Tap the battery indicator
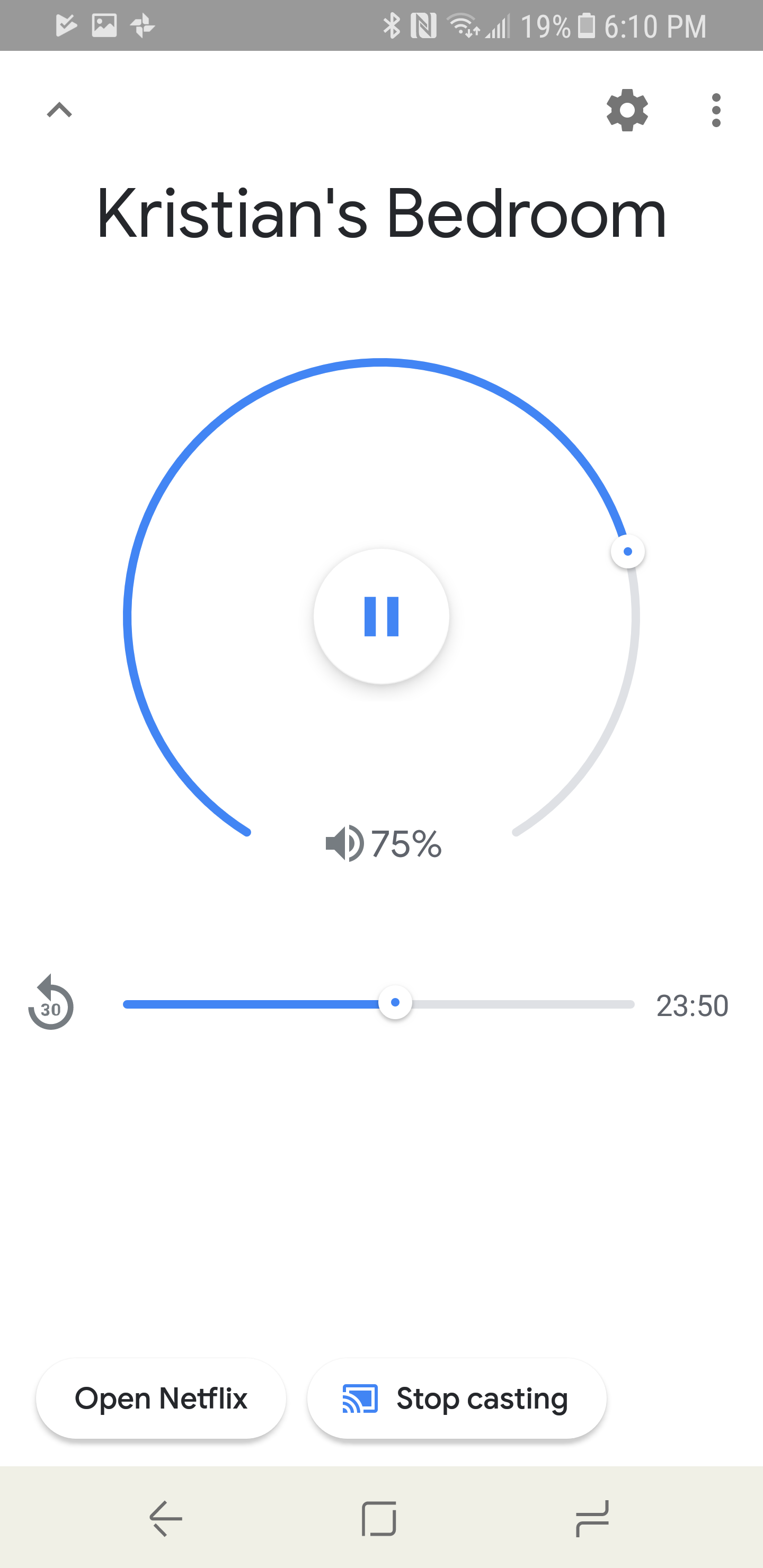The image size is (763, 1568). tap(586, 25)
